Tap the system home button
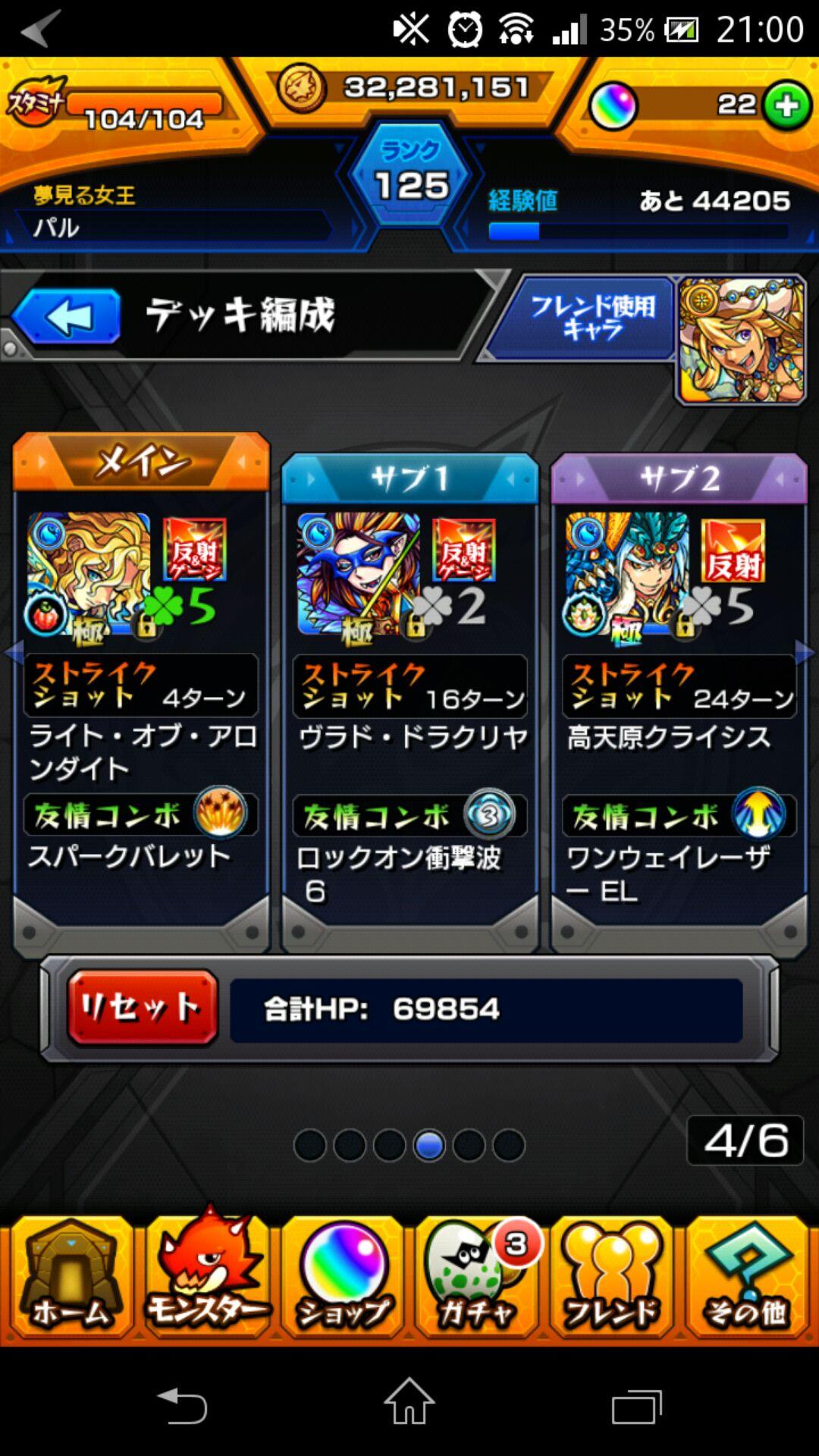 tap(409, 1403)
